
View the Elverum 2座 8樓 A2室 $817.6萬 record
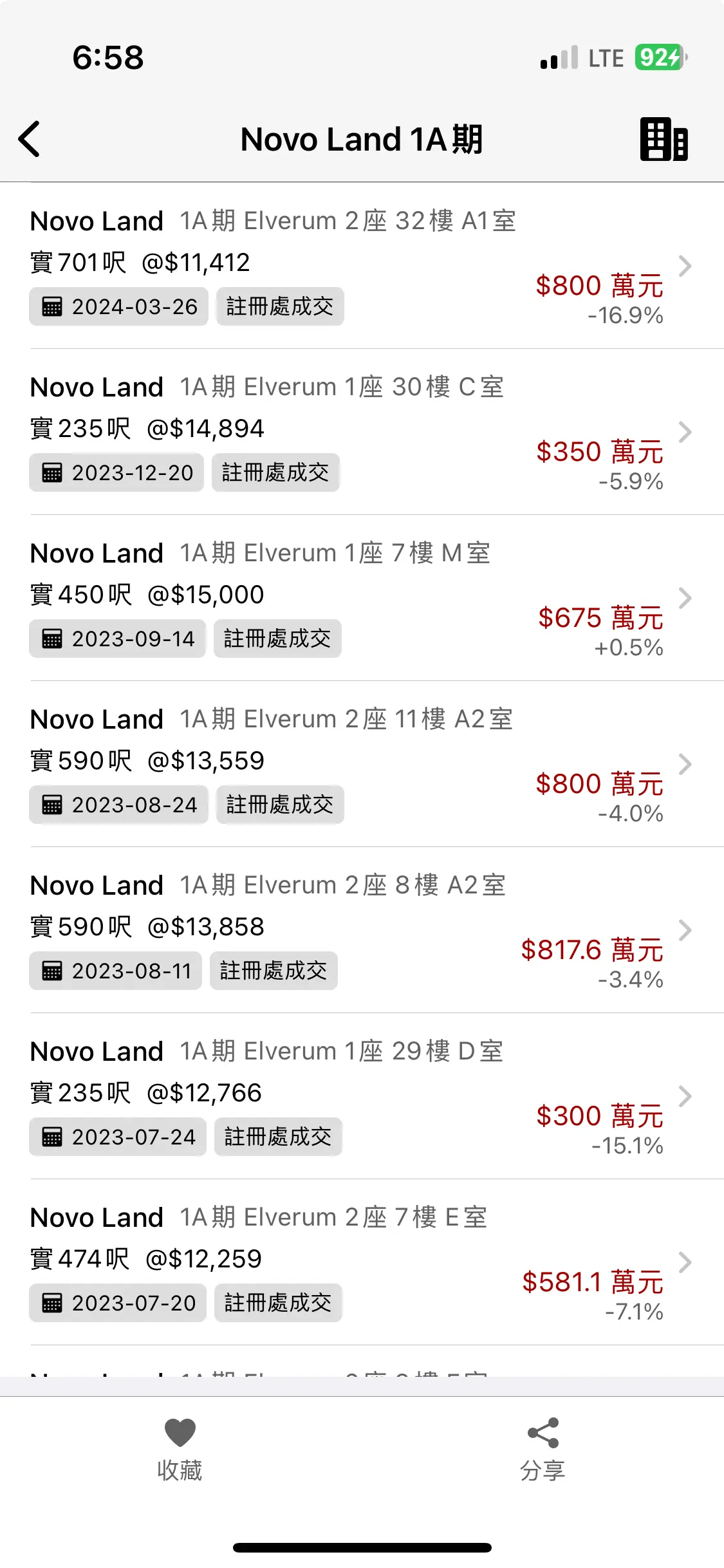tap(362, 930)
